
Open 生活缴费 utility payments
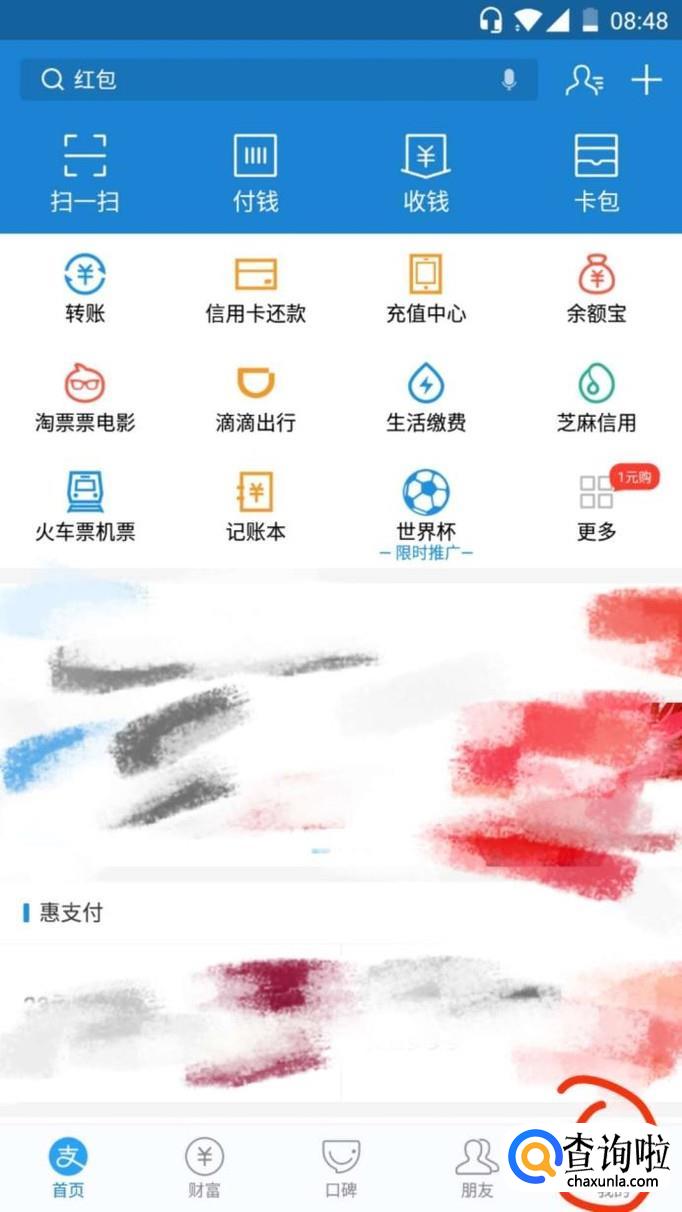click(426, 397)
